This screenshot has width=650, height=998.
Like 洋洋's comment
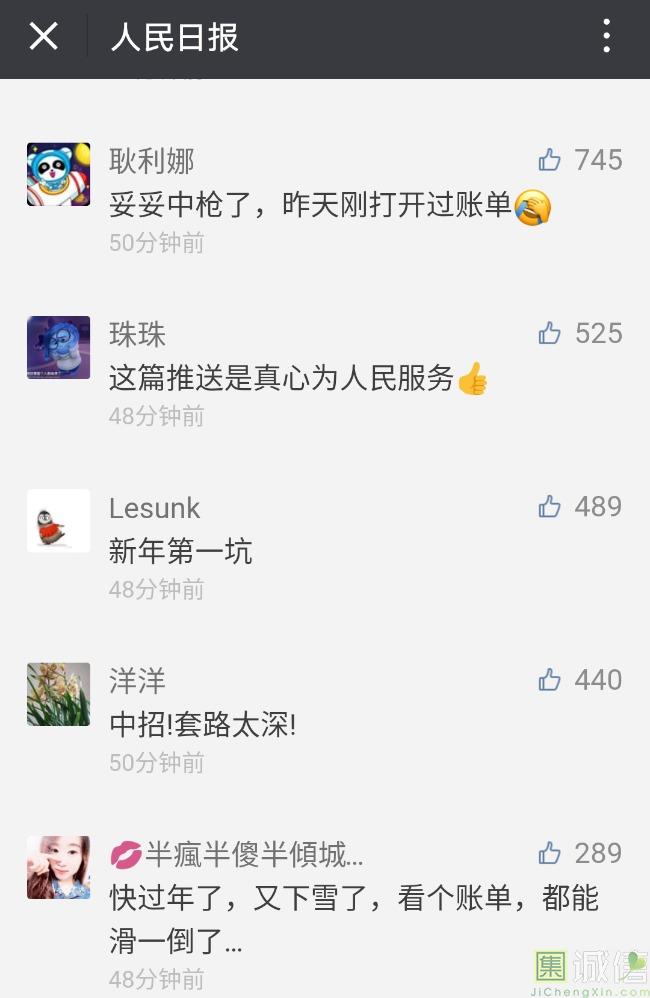(550, 680)
